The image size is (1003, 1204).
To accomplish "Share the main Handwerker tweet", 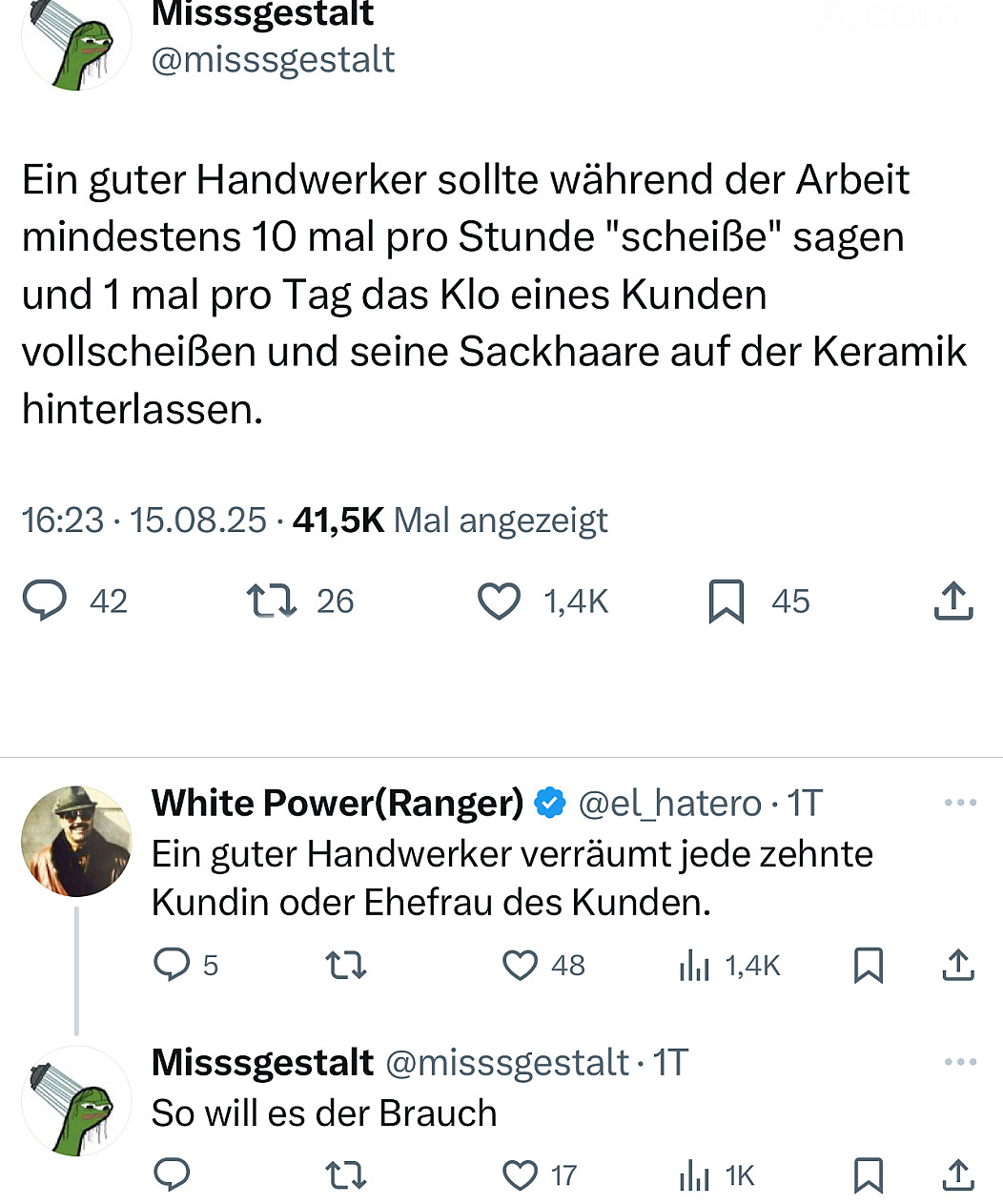I will pyautogui.click(x=952, y=602).
